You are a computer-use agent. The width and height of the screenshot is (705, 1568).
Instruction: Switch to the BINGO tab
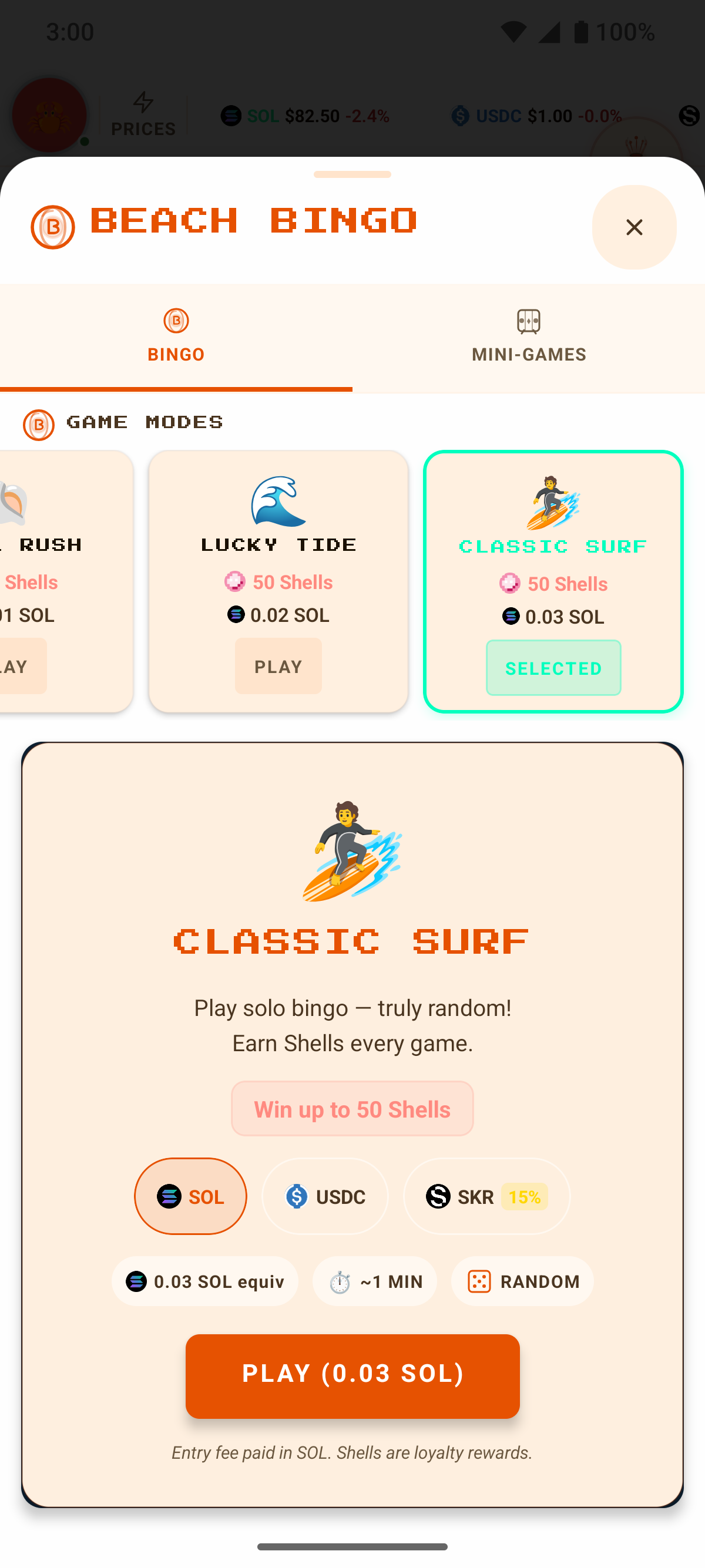(x=176, y=336)
